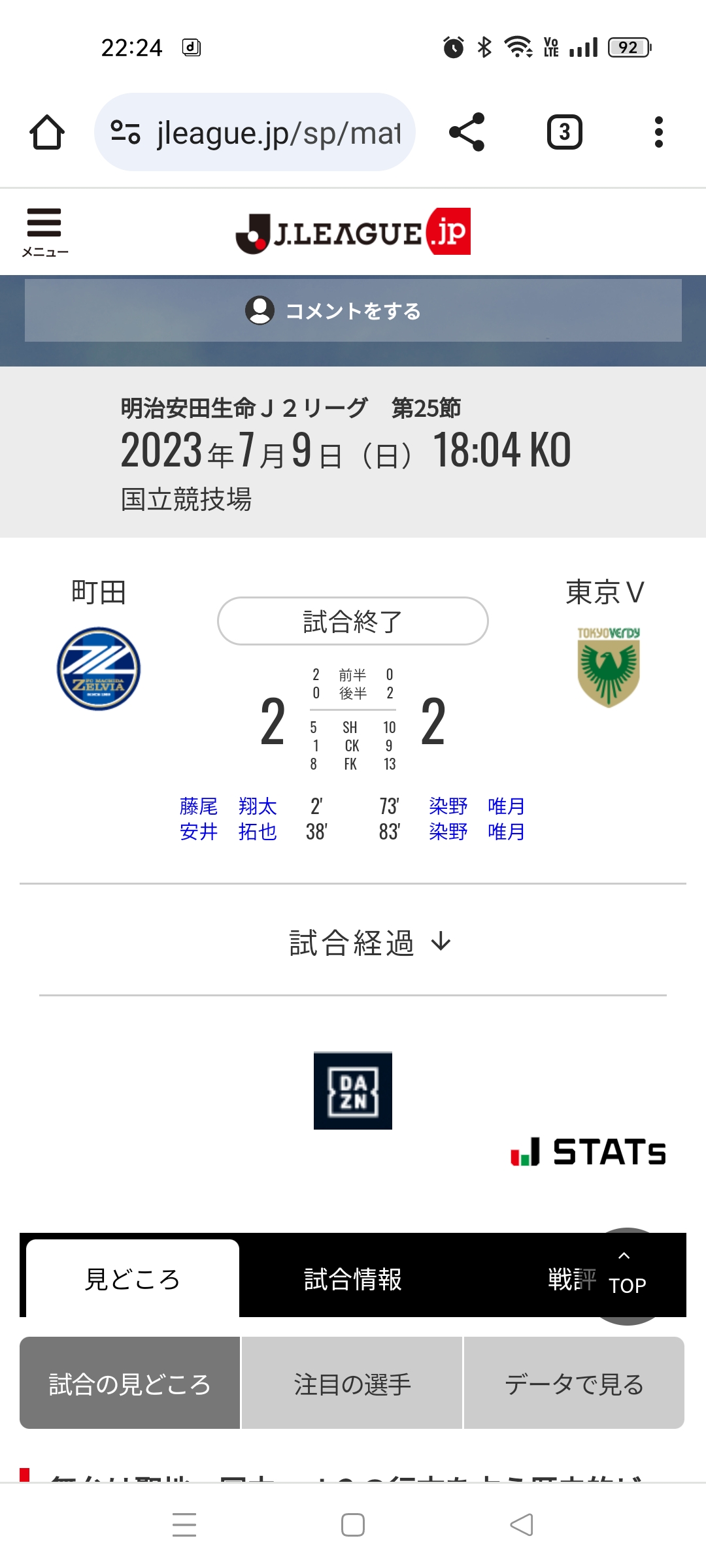Screen dimensions: 706x1568
Task: Open scorer 藤尾 翔太's player page
Action: [227, 806]
